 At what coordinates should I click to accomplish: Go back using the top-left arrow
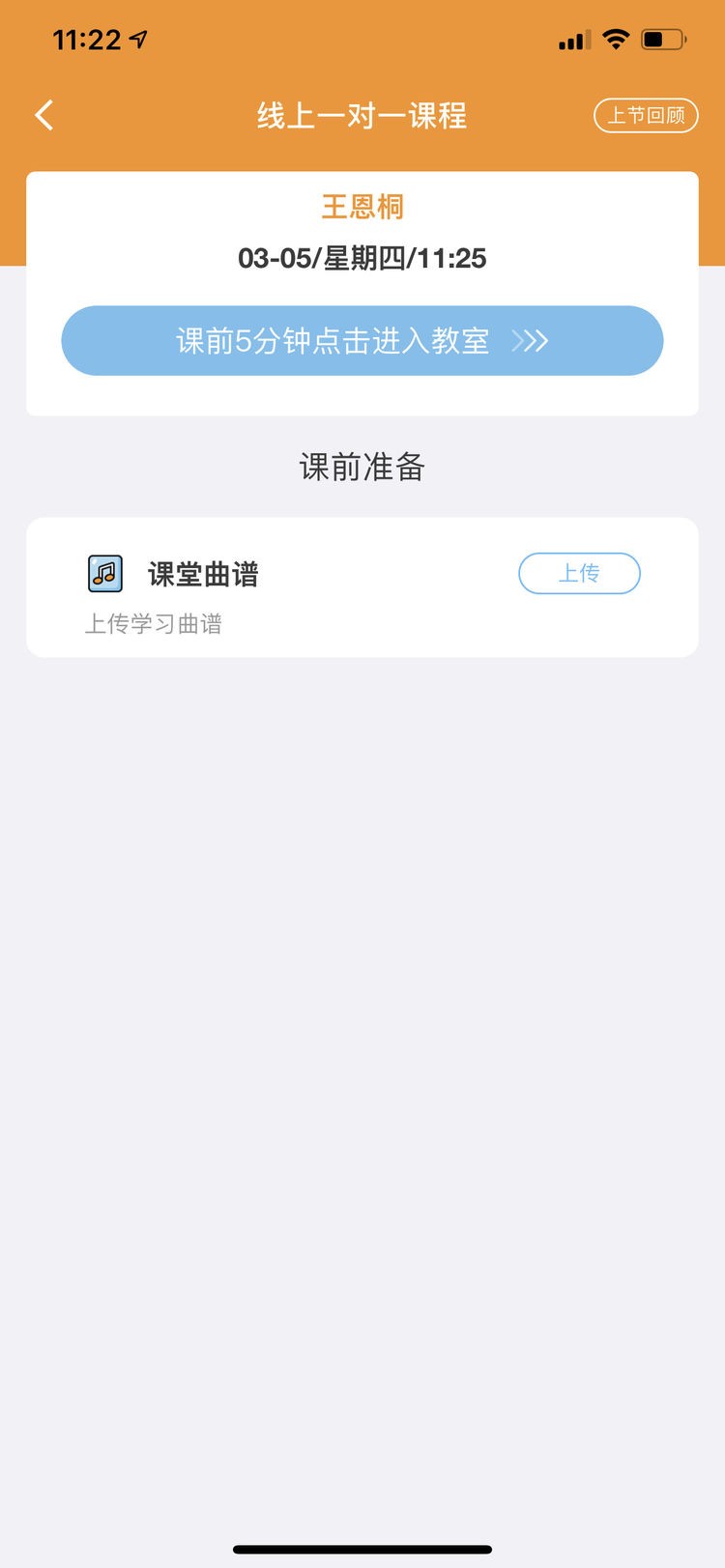(44, 115)
